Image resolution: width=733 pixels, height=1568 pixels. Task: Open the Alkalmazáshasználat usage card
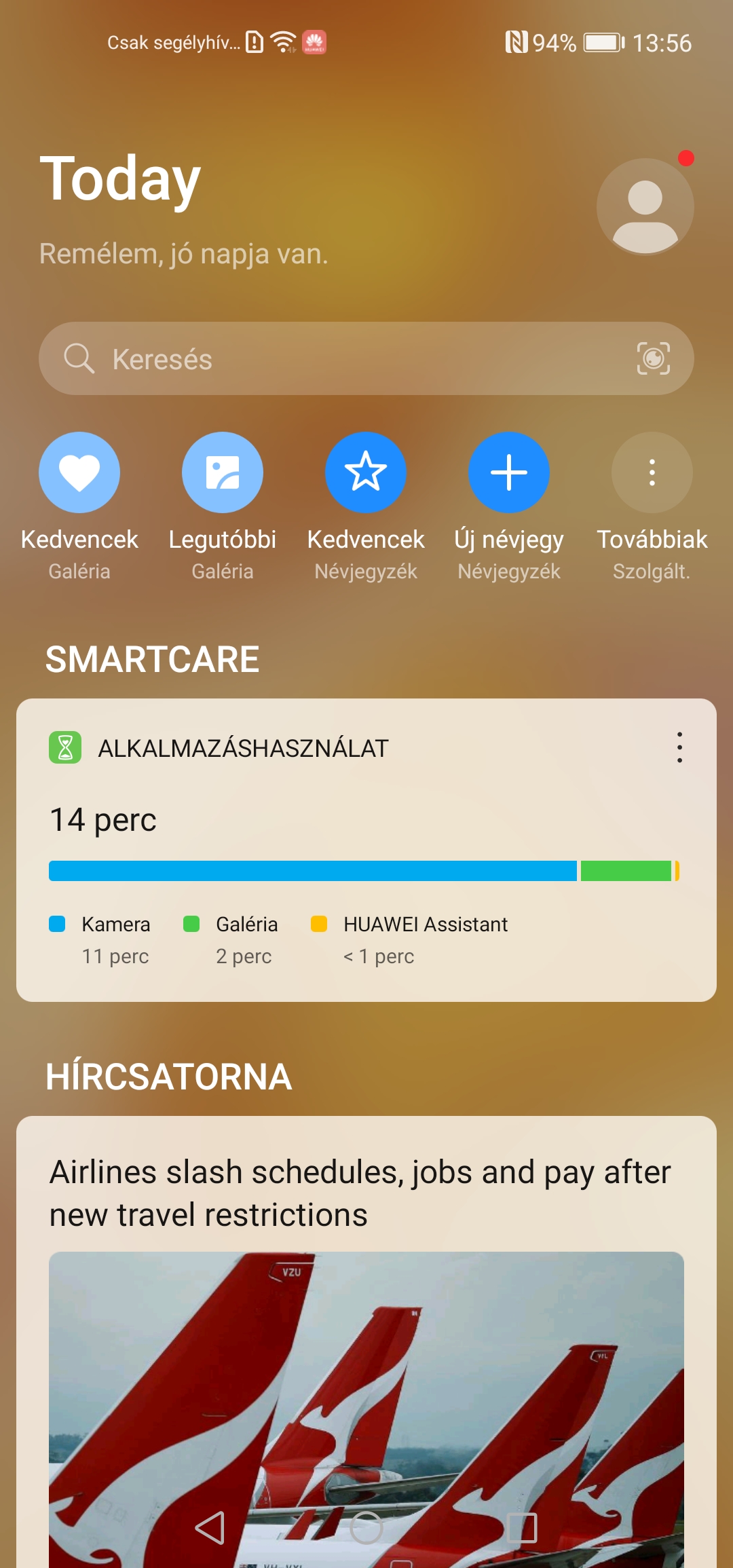click(x=366, y=848)
